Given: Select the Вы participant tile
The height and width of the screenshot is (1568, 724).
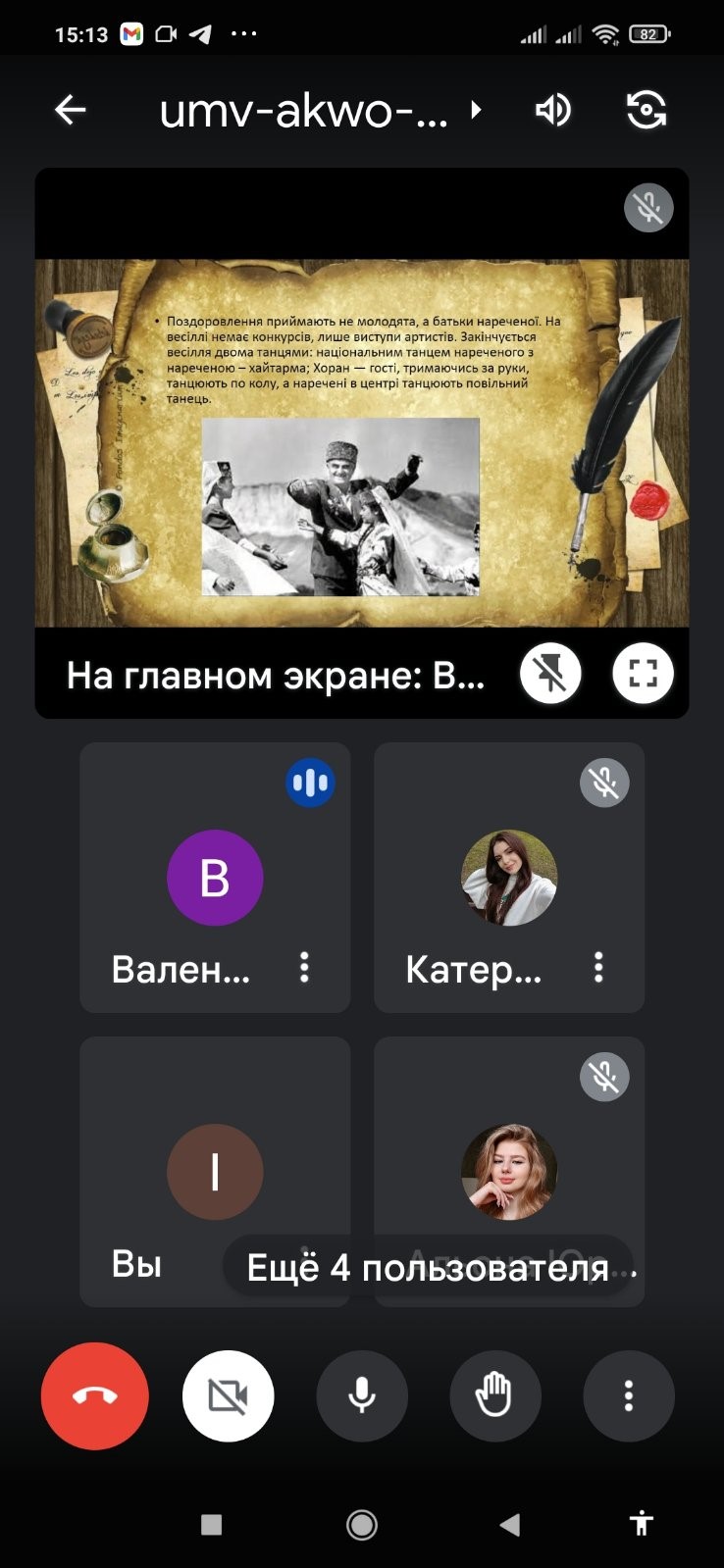Looking at the screenshot, I should 215,1172.
